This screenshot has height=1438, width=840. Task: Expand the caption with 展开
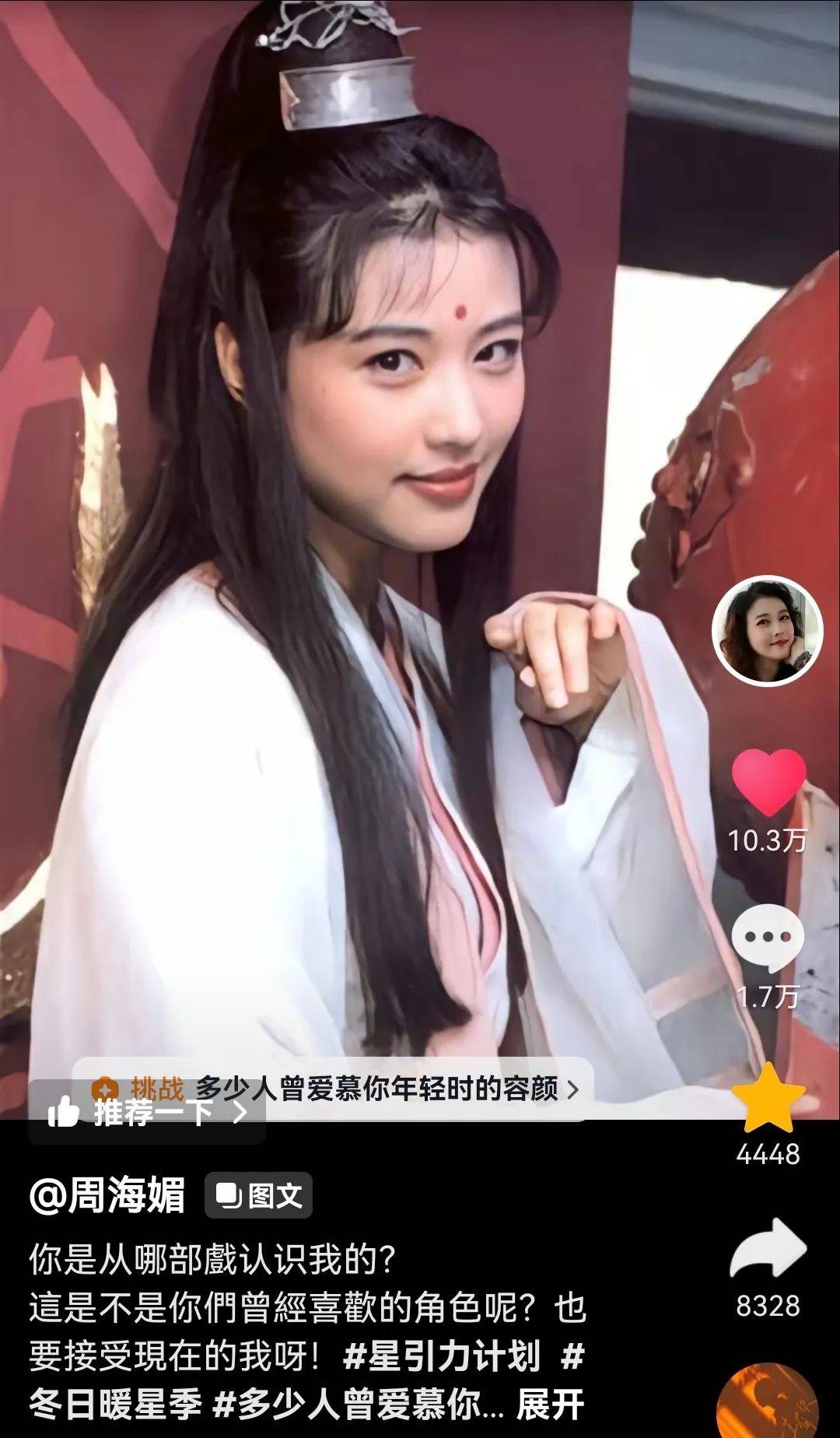pos(550,1405)
